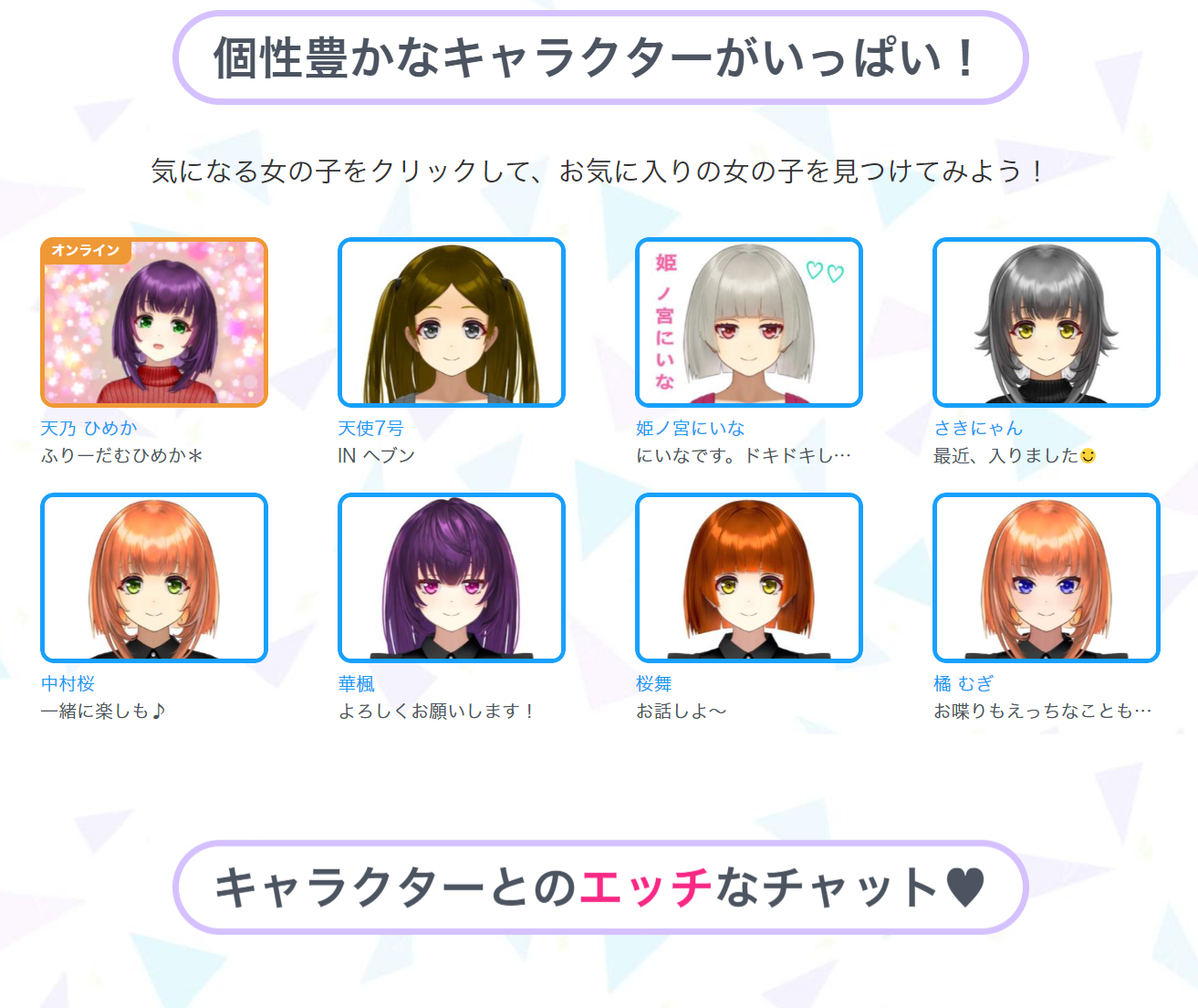Open 天乃 ひめか's character card

pos(153,323)
